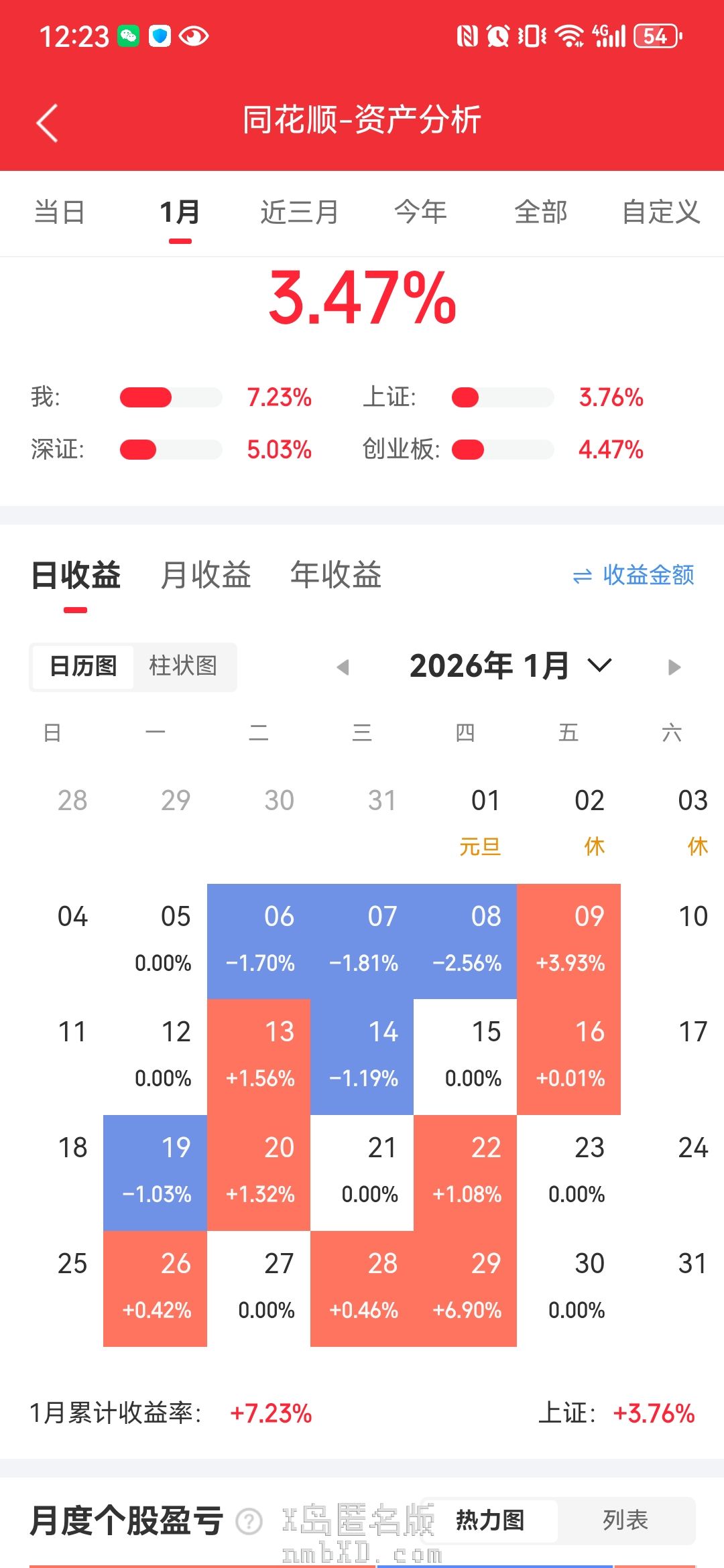Select the 日历图 calendar view
Screen dimensions: 724x1568
[x=83, y=666]
